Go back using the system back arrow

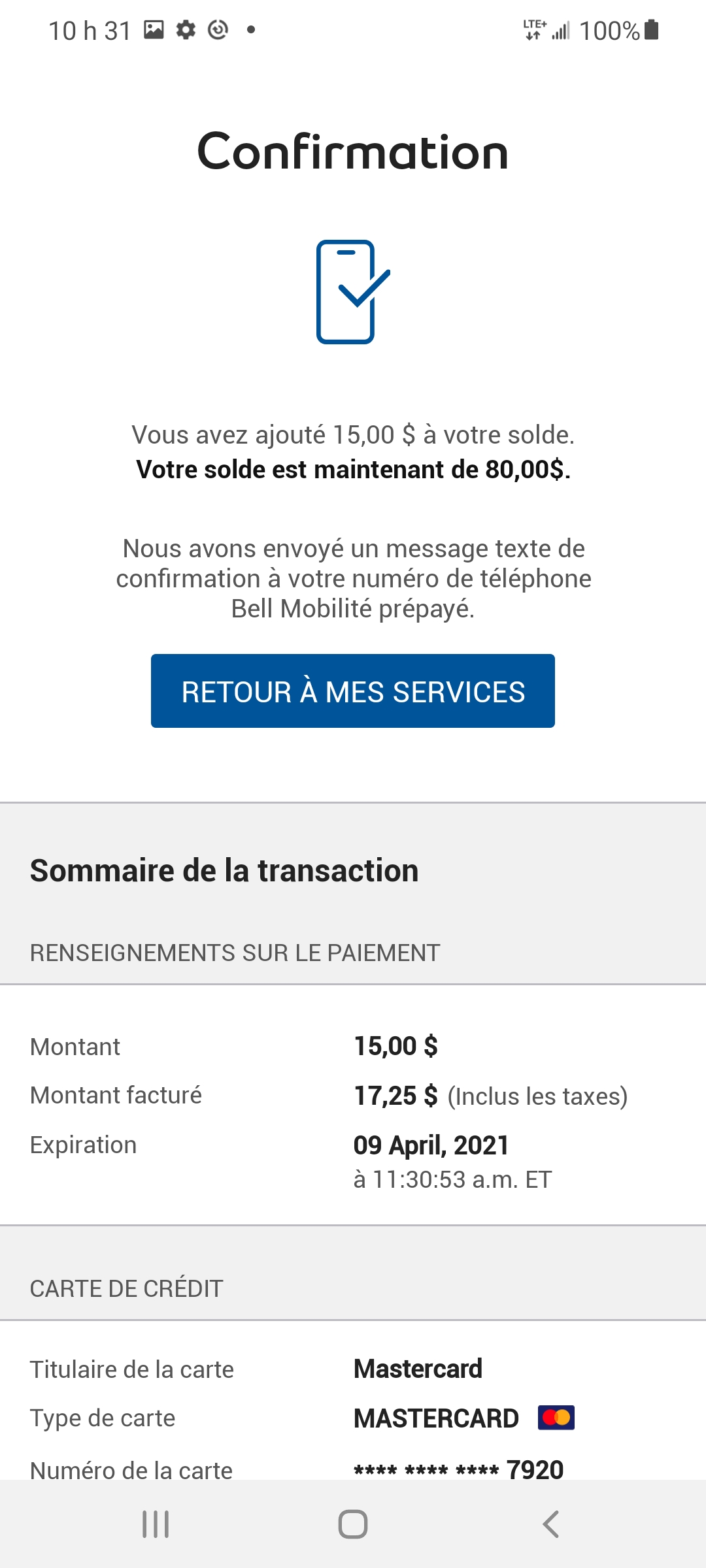coord(551,1524)
